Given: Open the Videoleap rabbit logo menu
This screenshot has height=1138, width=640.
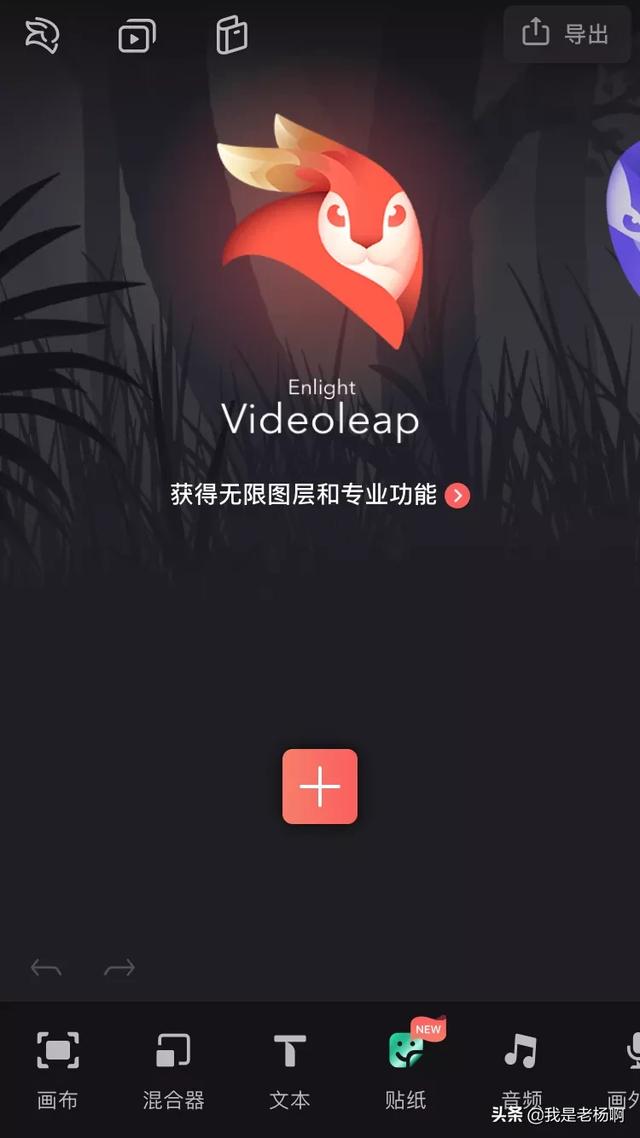Looking at the screenshot, I should 42,36.
